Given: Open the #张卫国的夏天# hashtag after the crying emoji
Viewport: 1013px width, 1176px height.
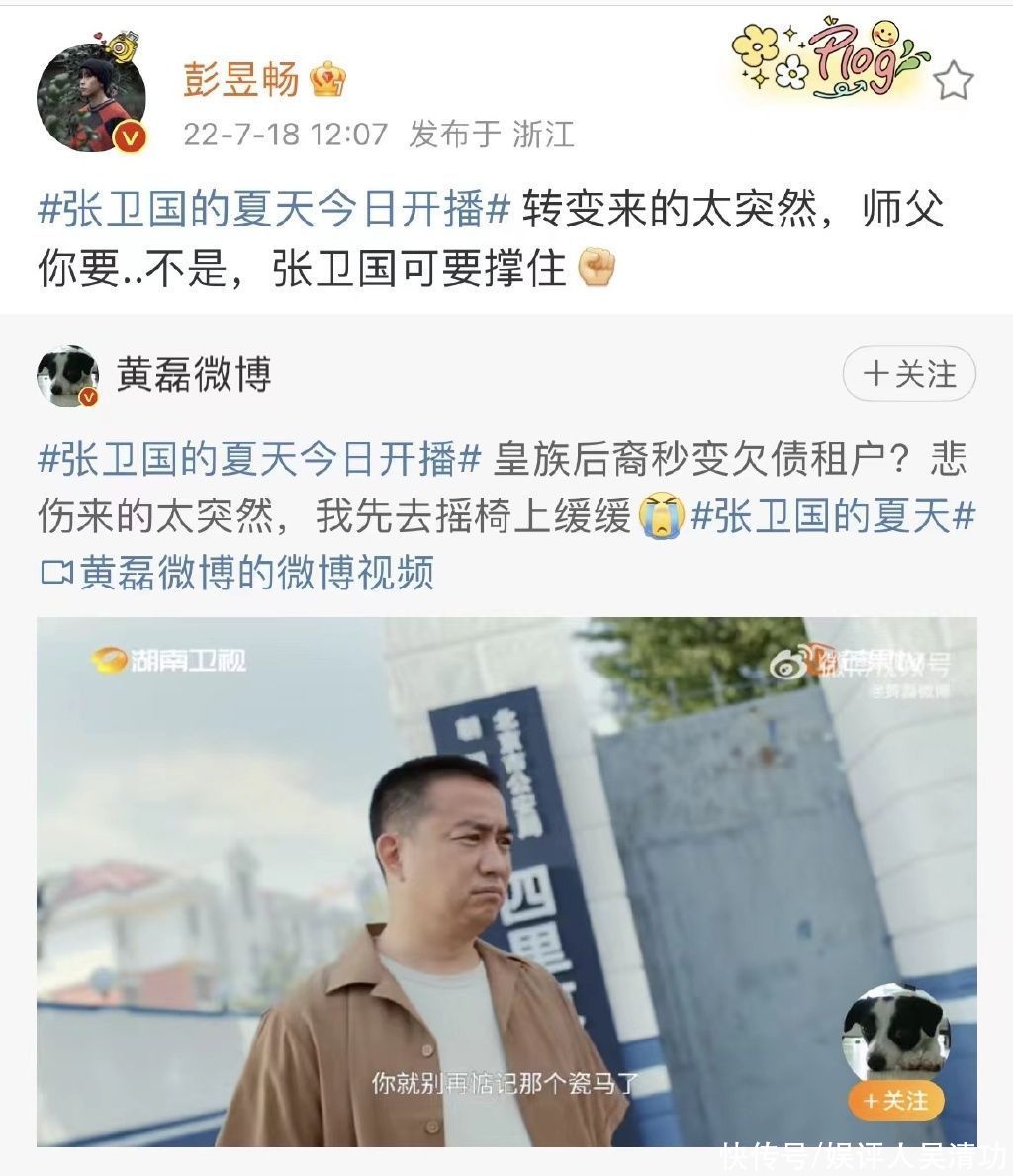Looking at the screenshot, I should (833, 516).
